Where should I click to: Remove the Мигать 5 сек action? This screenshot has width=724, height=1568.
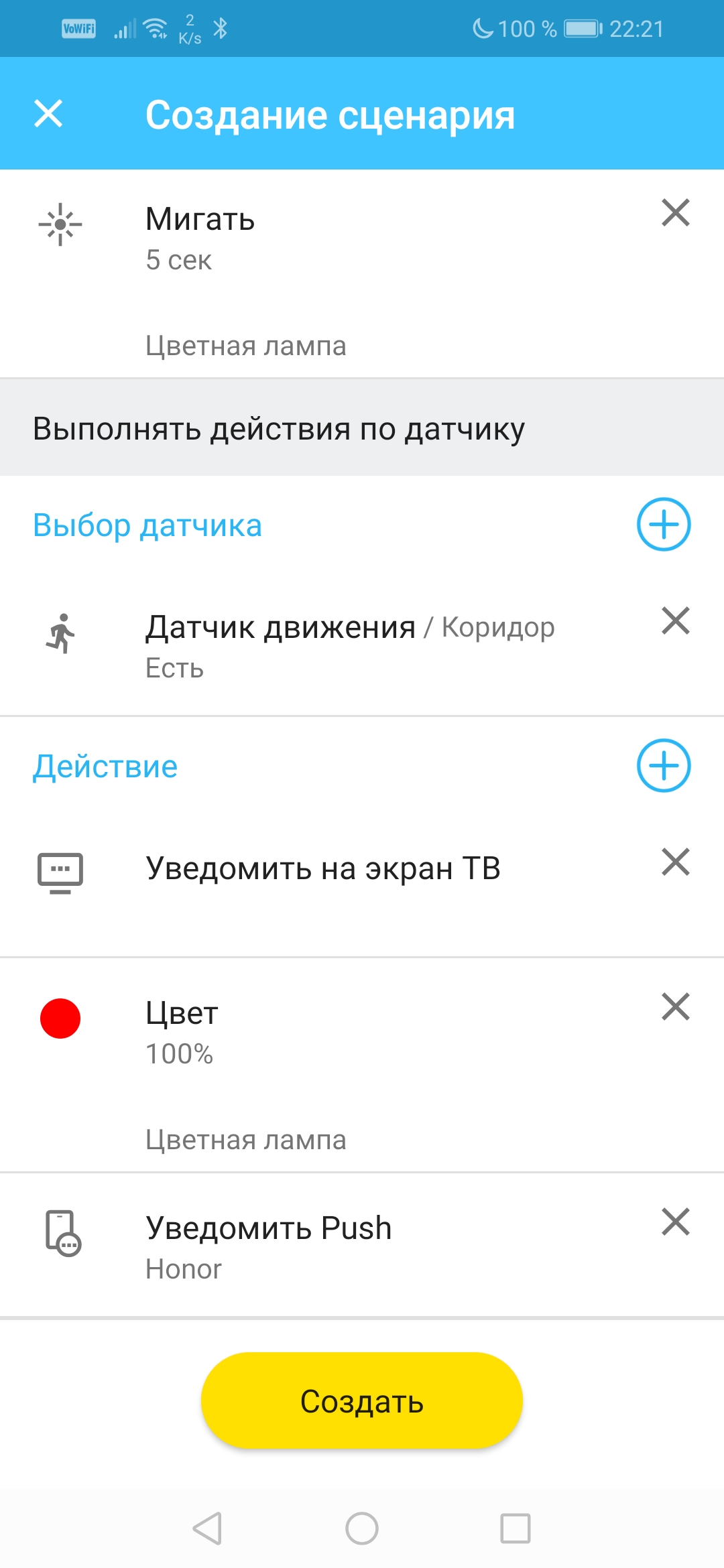click(x=675, y=213)
